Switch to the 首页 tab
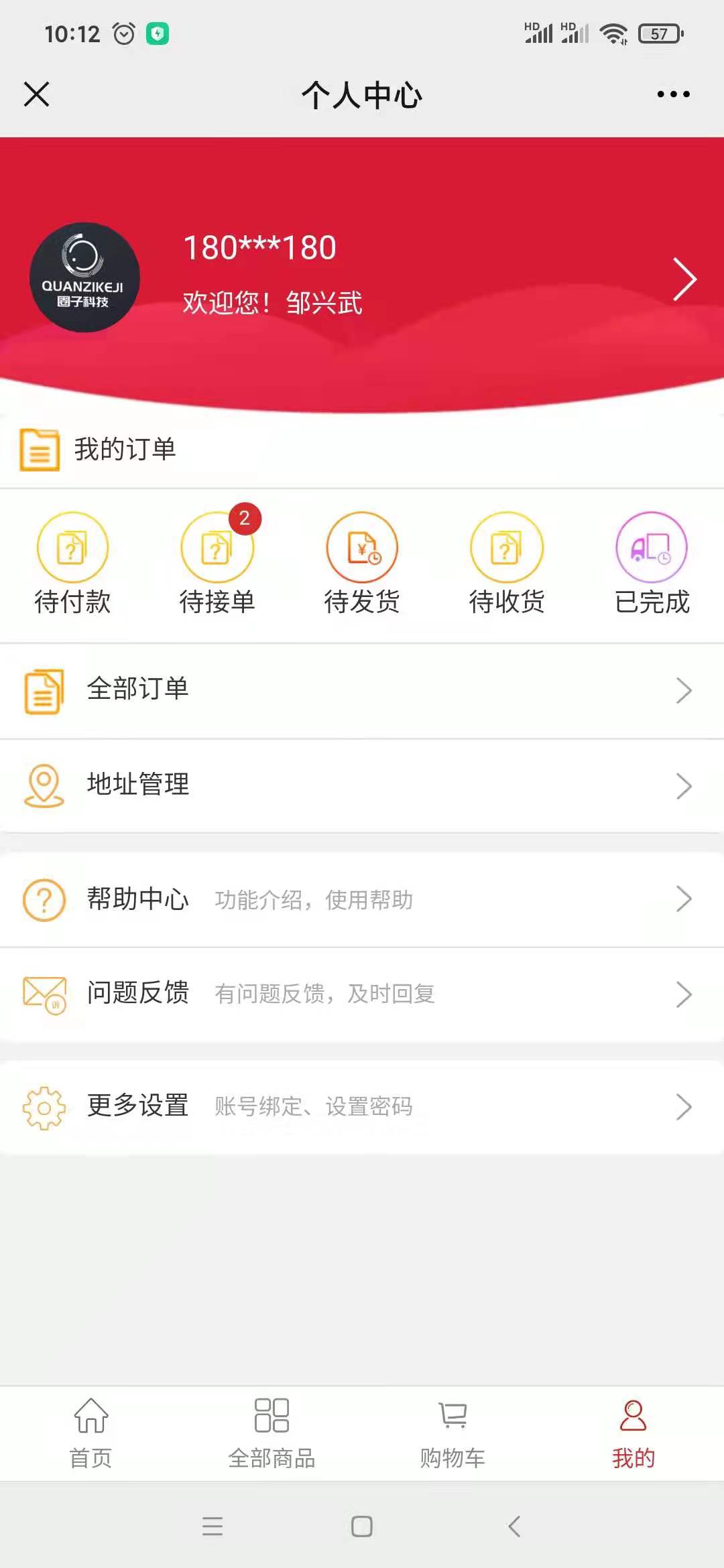Screen dimensions: 724x1568 tap(90, 1434)
